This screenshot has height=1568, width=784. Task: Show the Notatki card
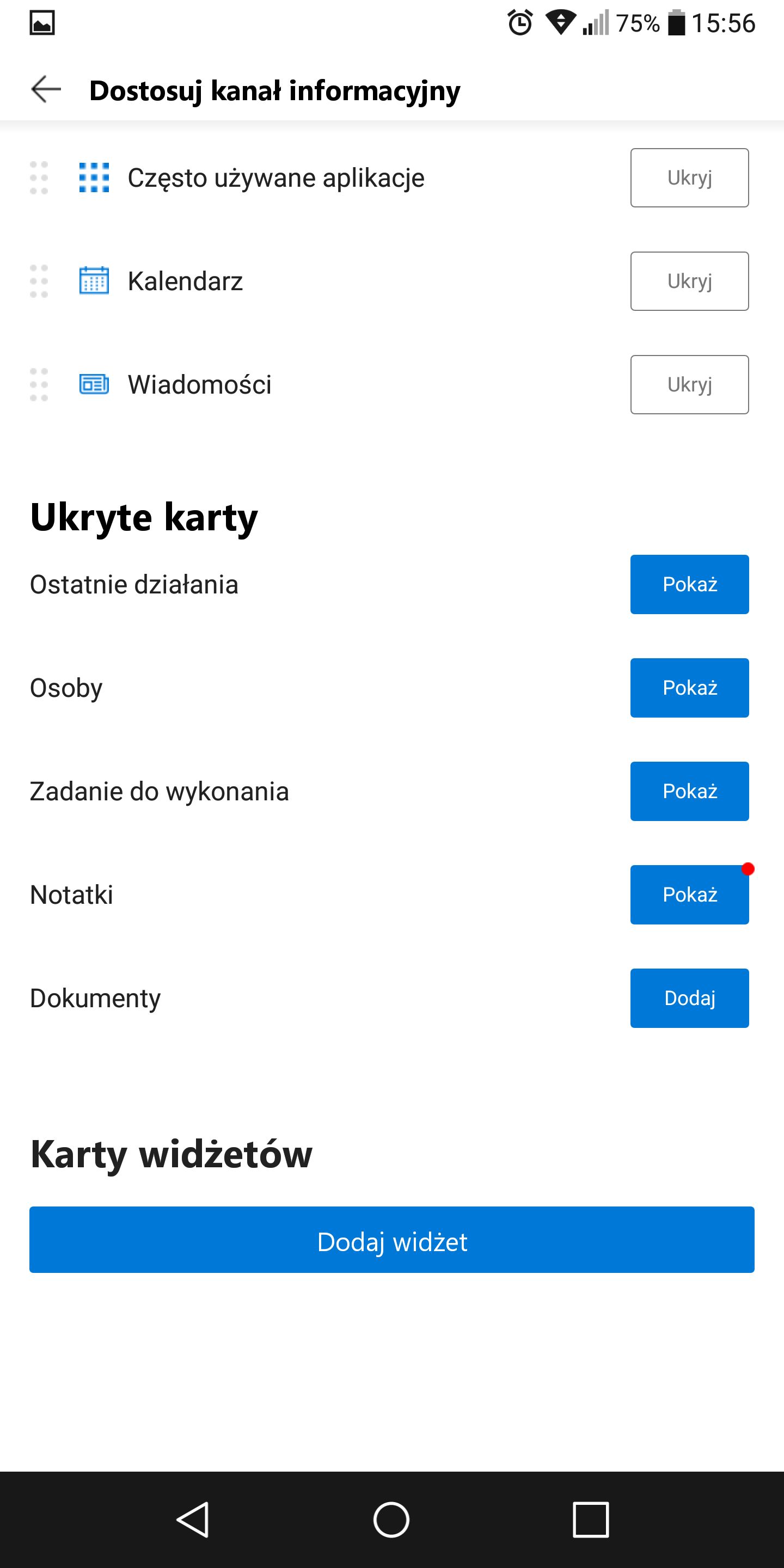click(689, 895)
